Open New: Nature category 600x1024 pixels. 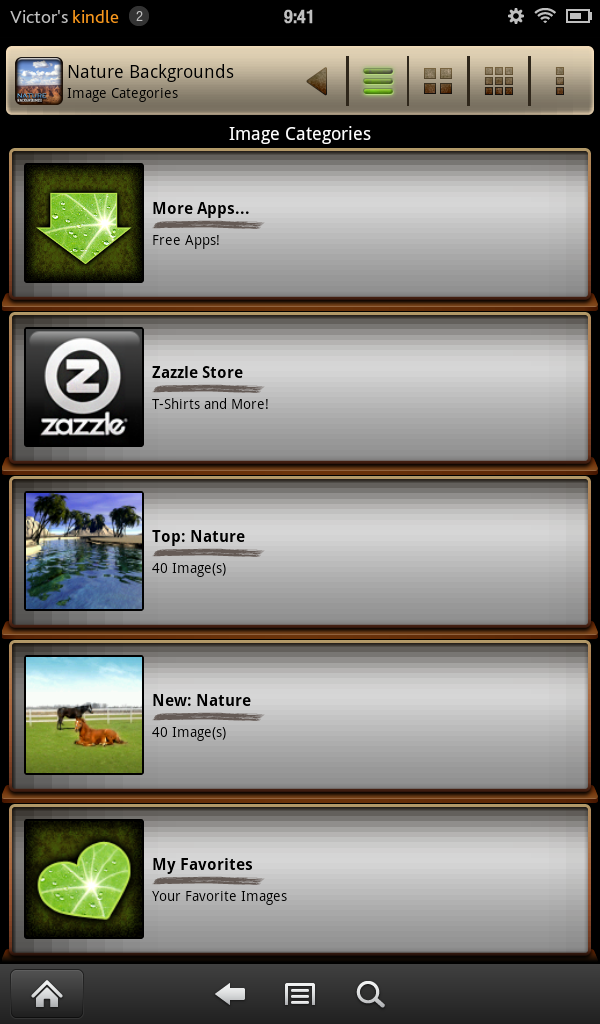click(300, 715)
